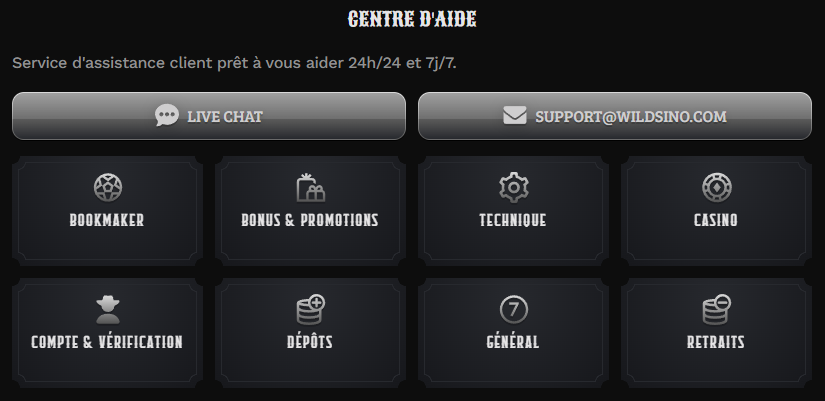825x401 pixels.
Task: Select the Technique help category
Action: pyautogui.click(x=513, y=205)
